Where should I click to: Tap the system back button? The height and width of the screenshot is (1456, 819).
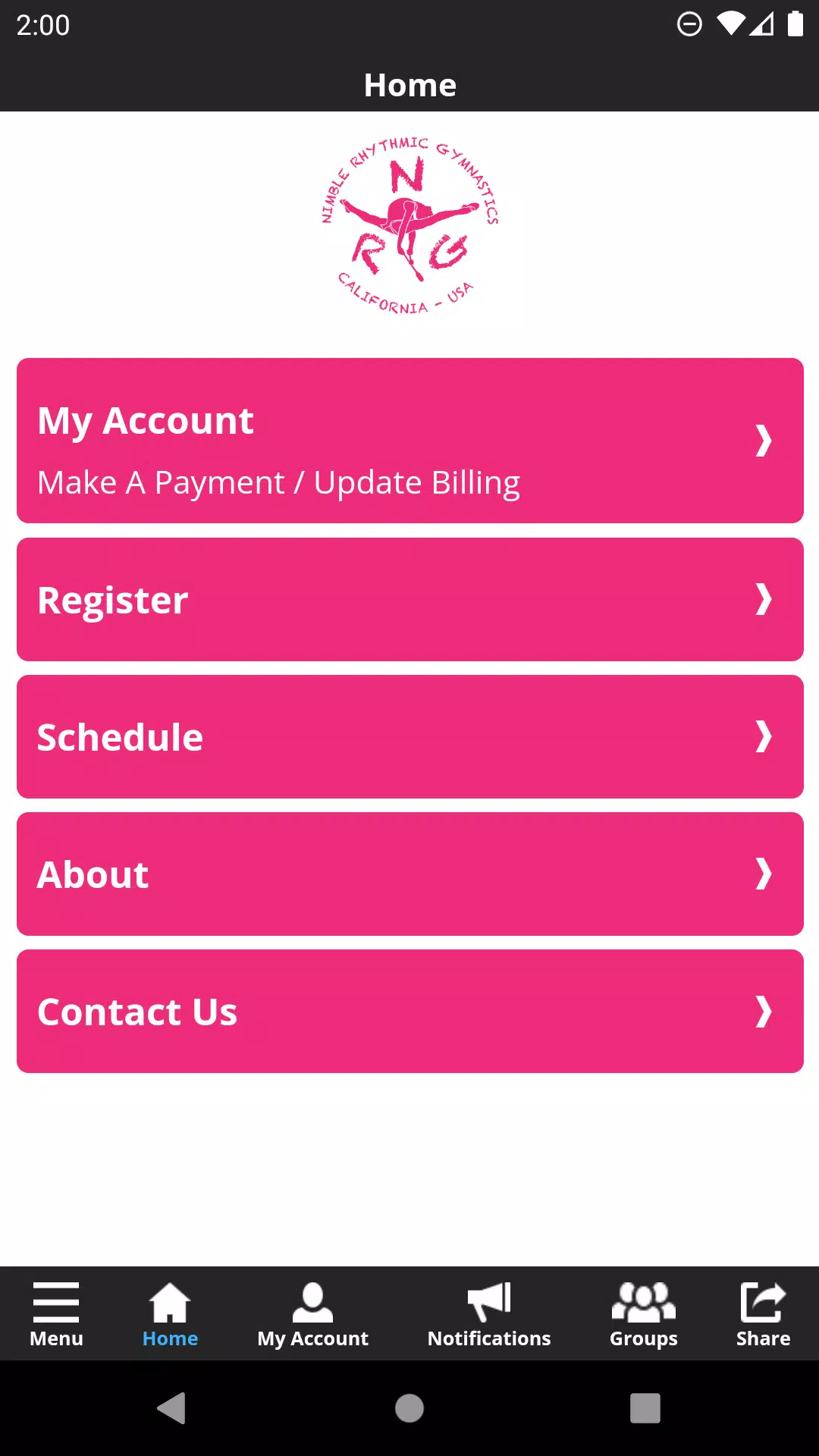click(x=171, y=1408)
